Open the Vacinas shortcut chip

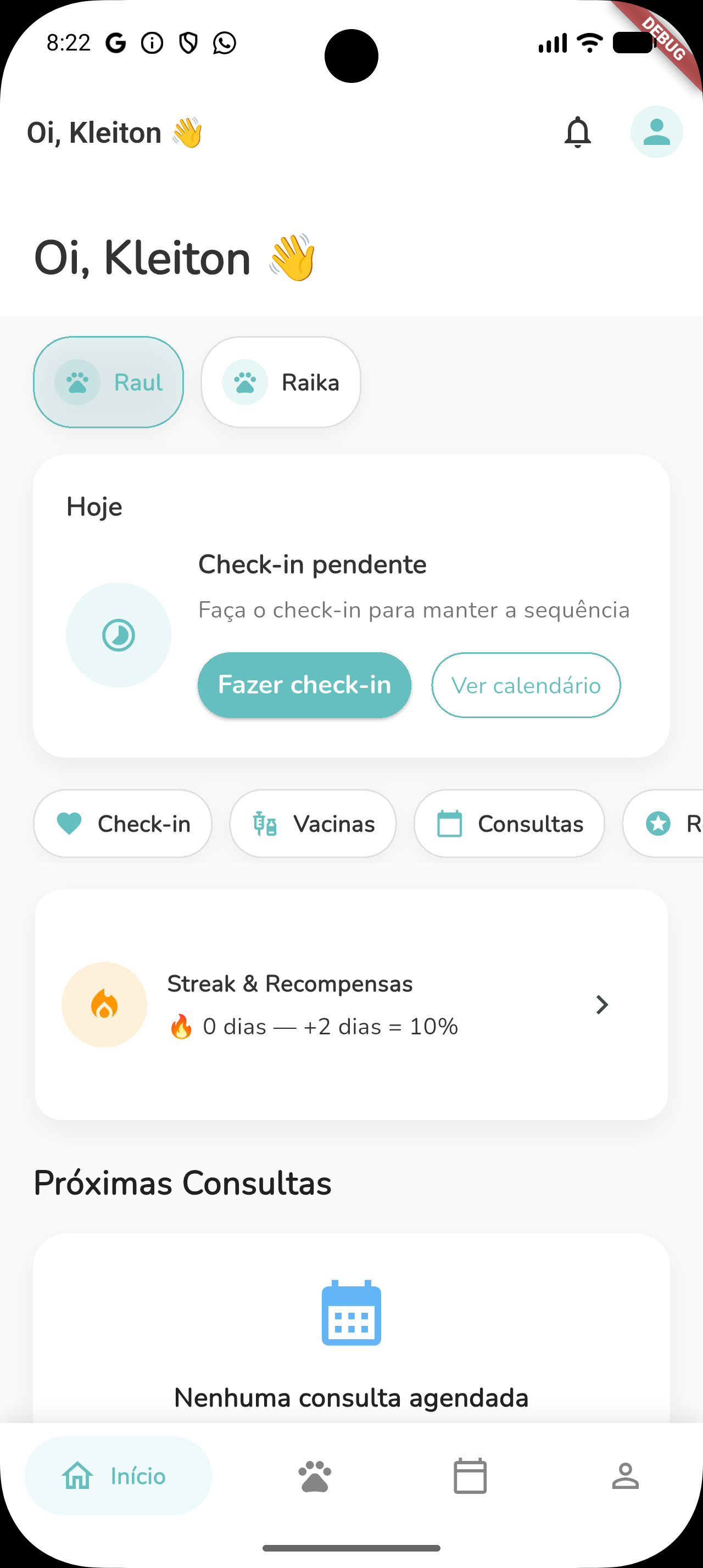click(x=313, y=824)
